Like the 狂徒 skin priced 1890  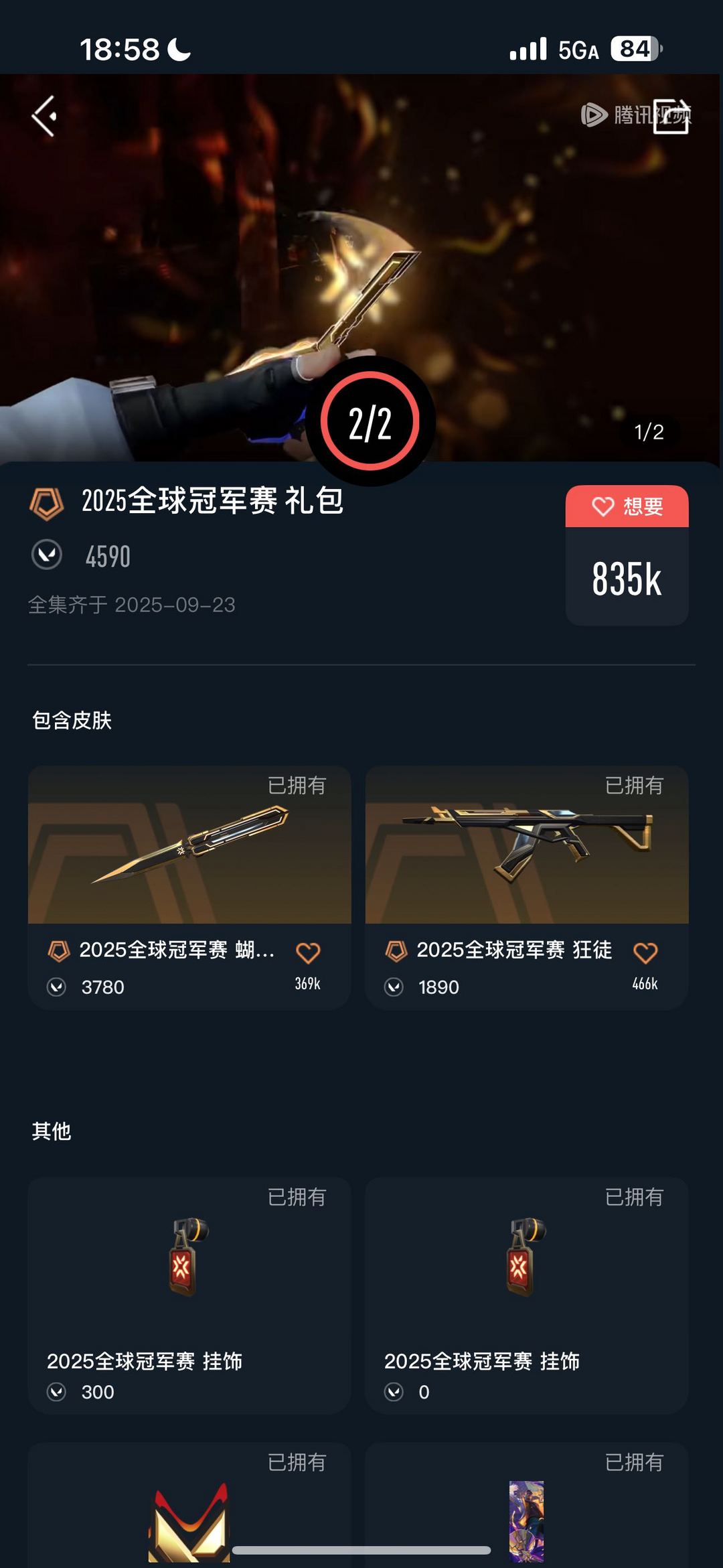[645, 953]
